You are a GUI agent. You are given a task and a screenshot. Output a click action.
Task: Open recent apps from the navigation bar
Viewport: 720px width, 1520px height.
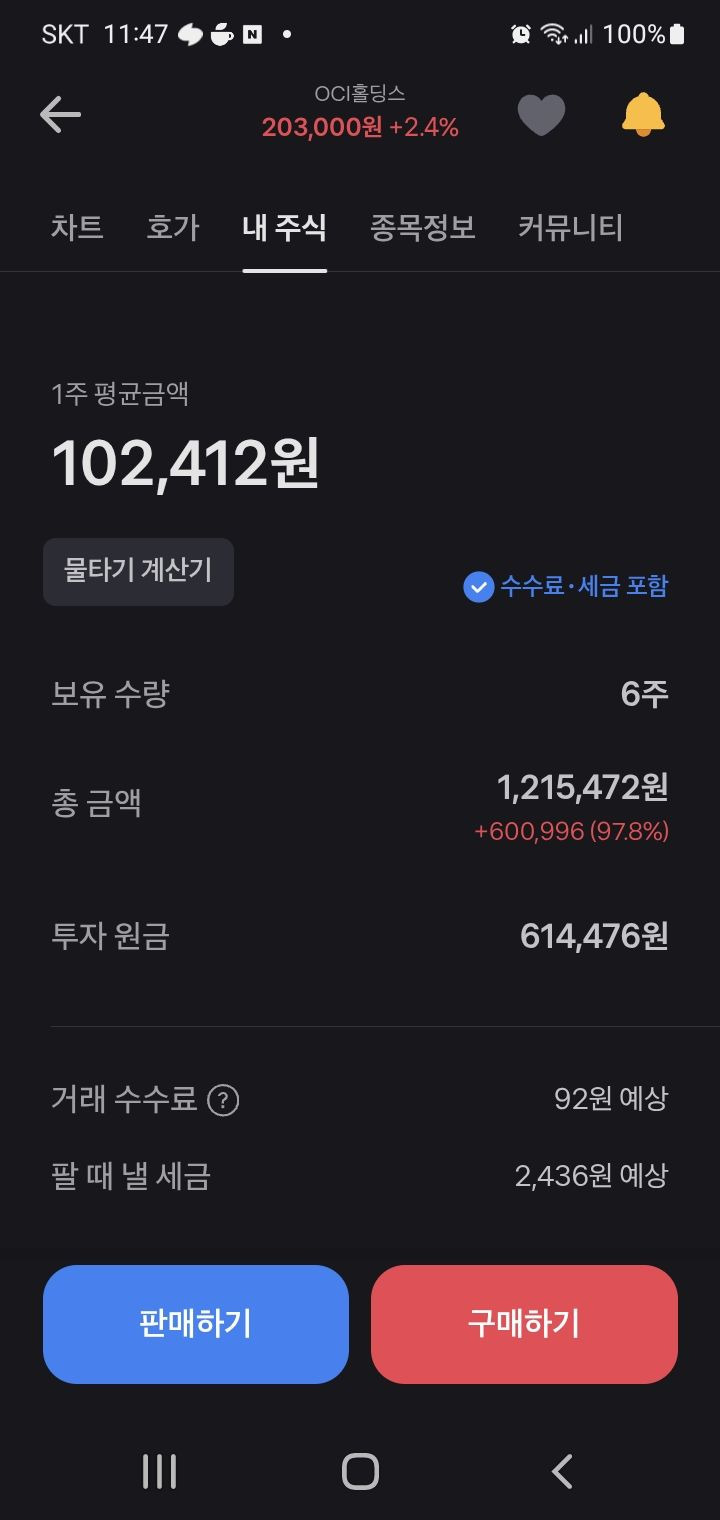[160, 1472]
